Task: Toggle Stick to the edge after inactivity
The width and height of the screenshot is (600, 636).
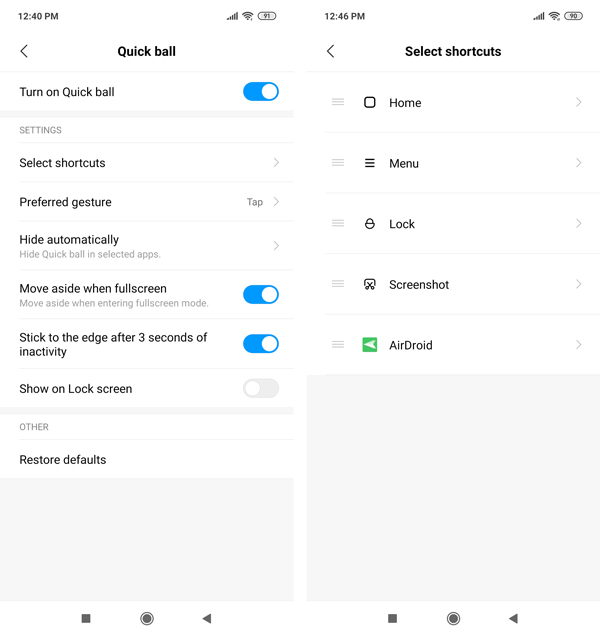Action: tap(261, 344)
